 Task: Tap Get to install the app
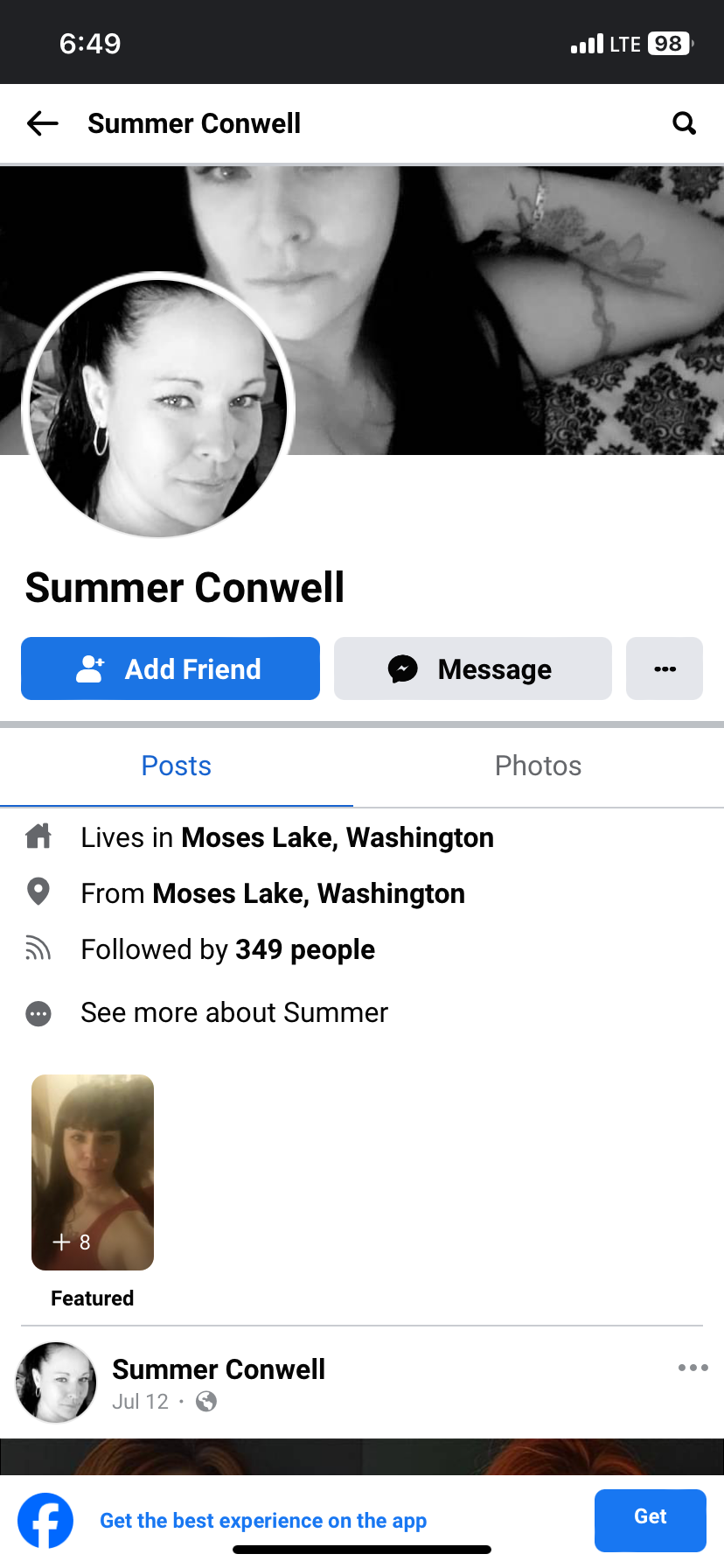click(650, 1520)
